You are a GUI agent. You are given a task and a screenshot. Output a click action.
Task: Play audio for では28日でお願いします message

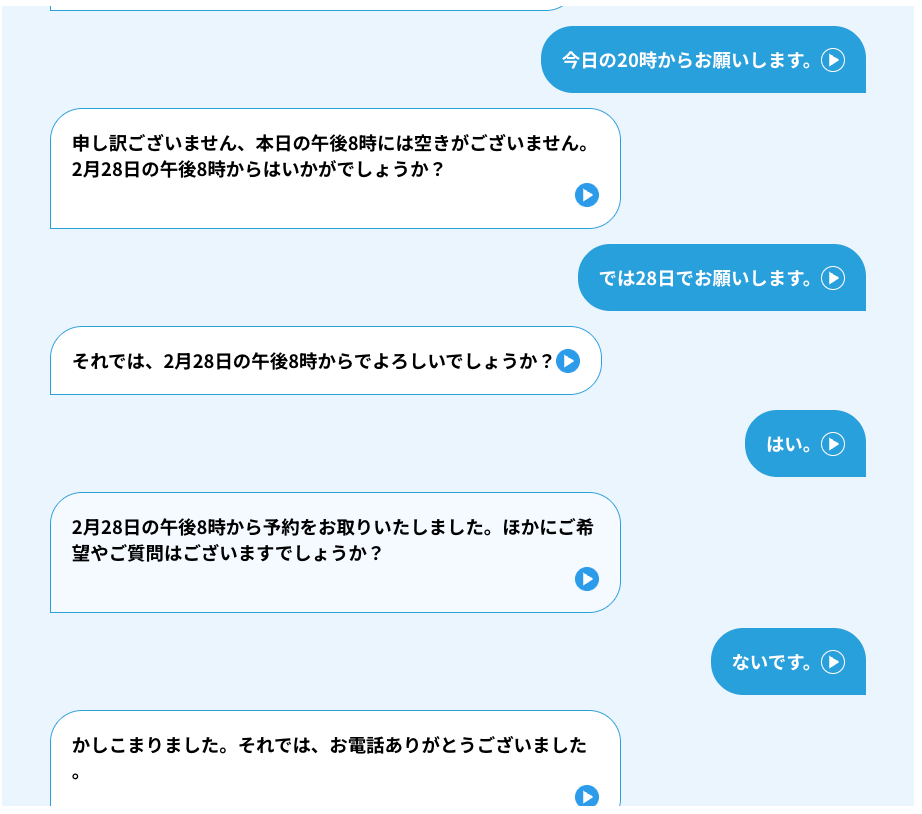(x=833, y=278)
